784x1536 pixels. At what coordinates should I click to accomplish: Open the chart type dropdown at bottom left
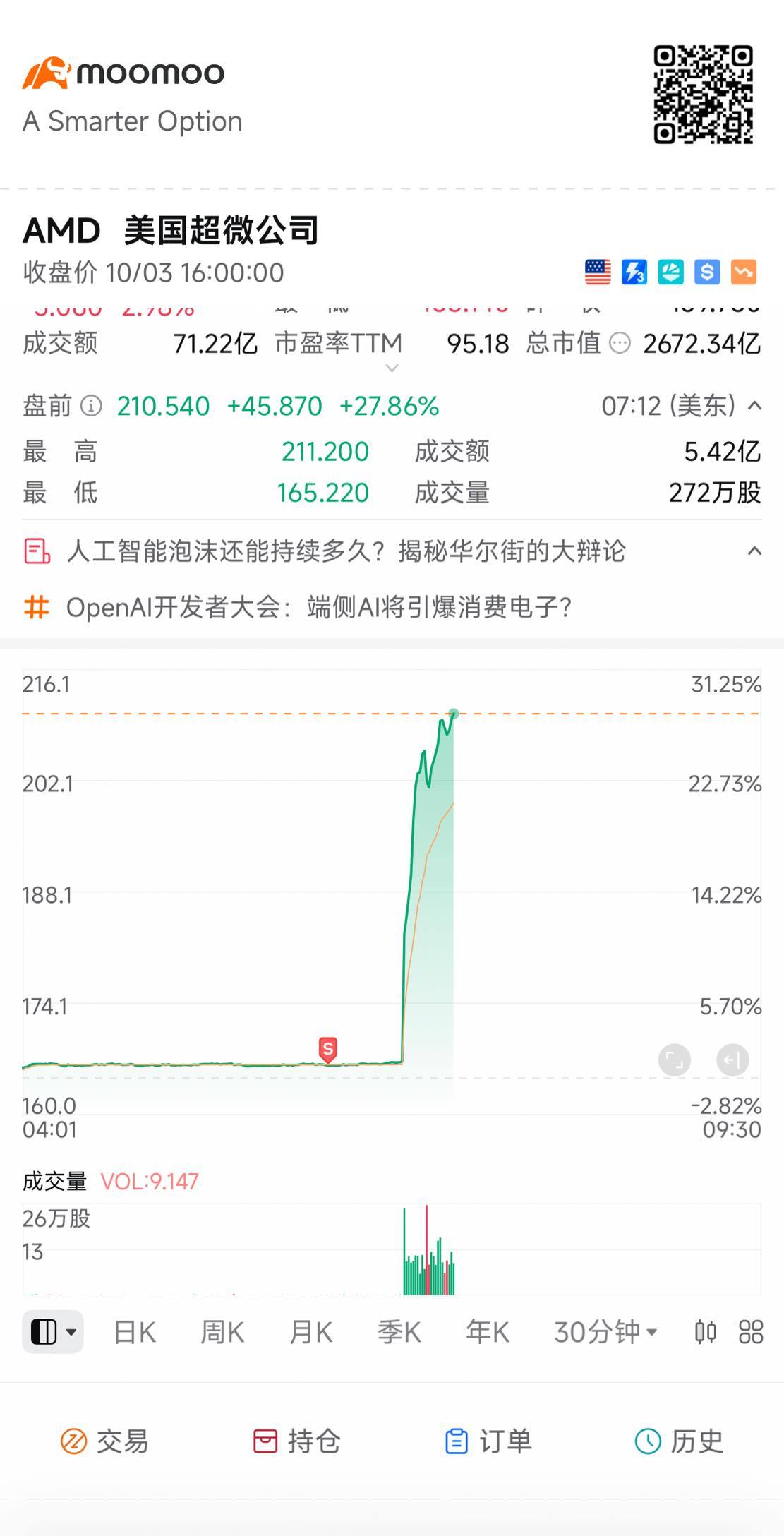point(52,1331)
